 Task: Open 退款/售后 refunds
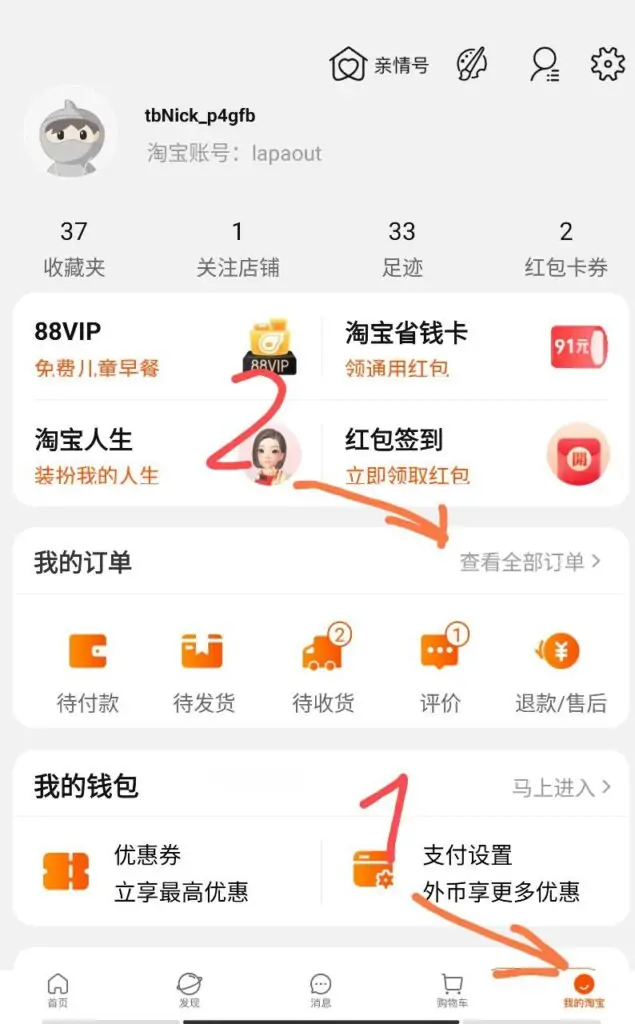561,672
